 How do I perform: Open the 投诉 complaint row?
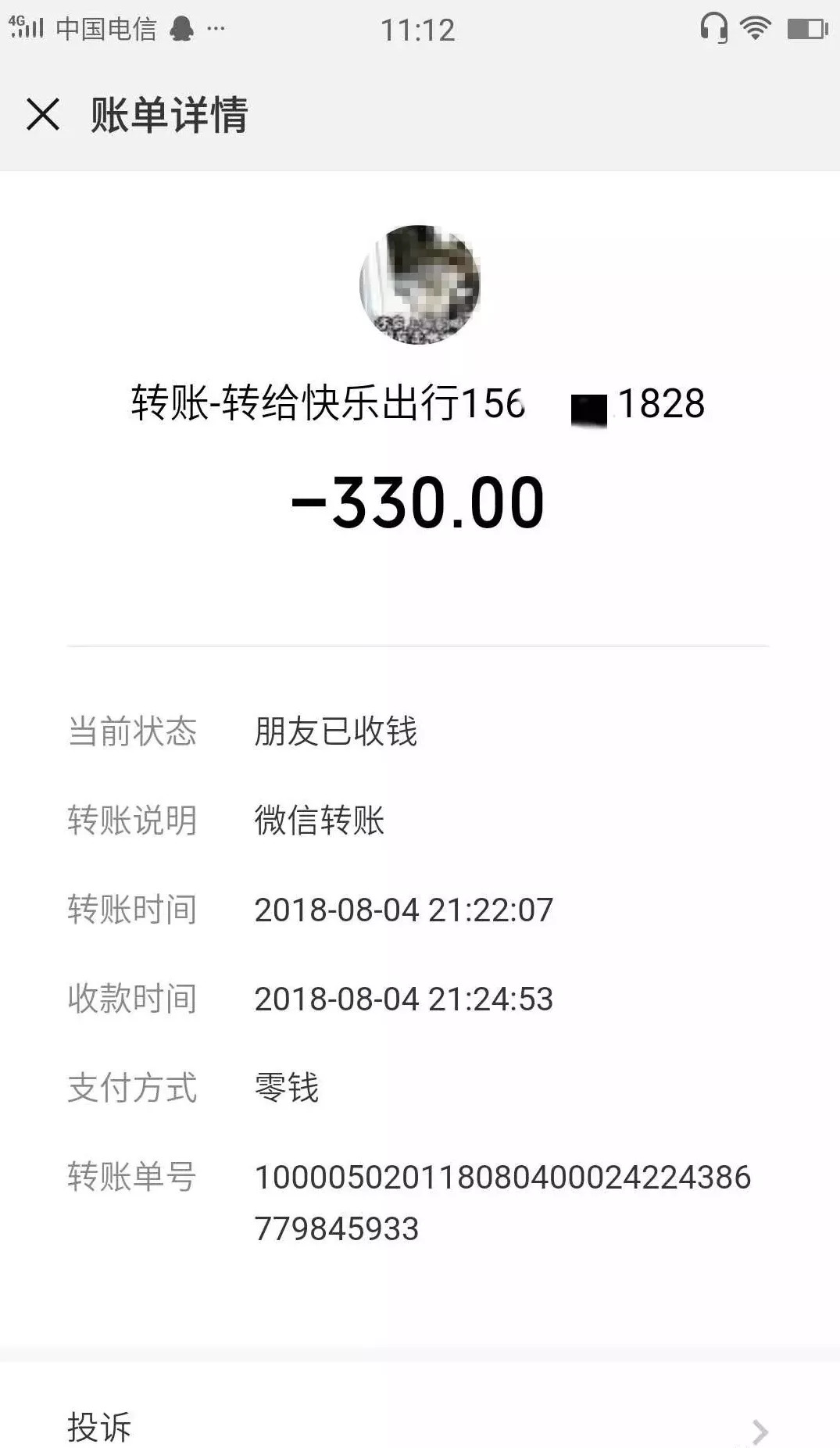(419, 1427)
